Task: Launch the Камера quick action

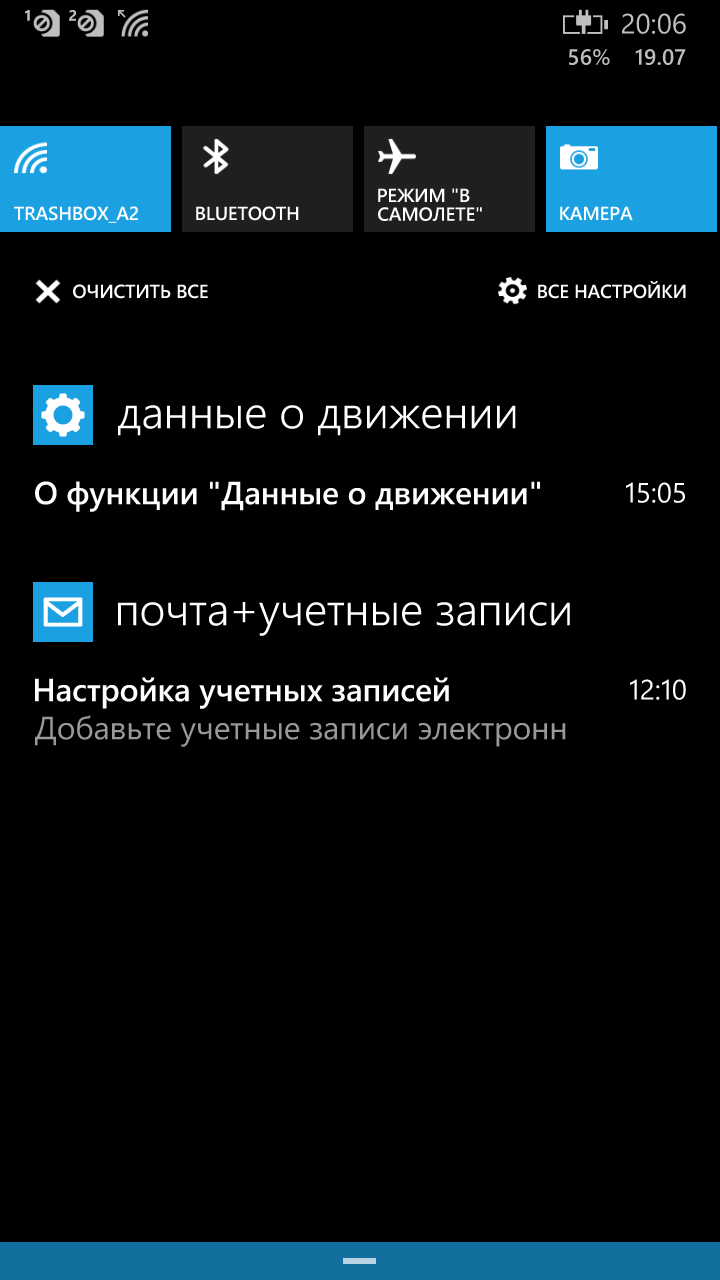Action: click(632, 179)
